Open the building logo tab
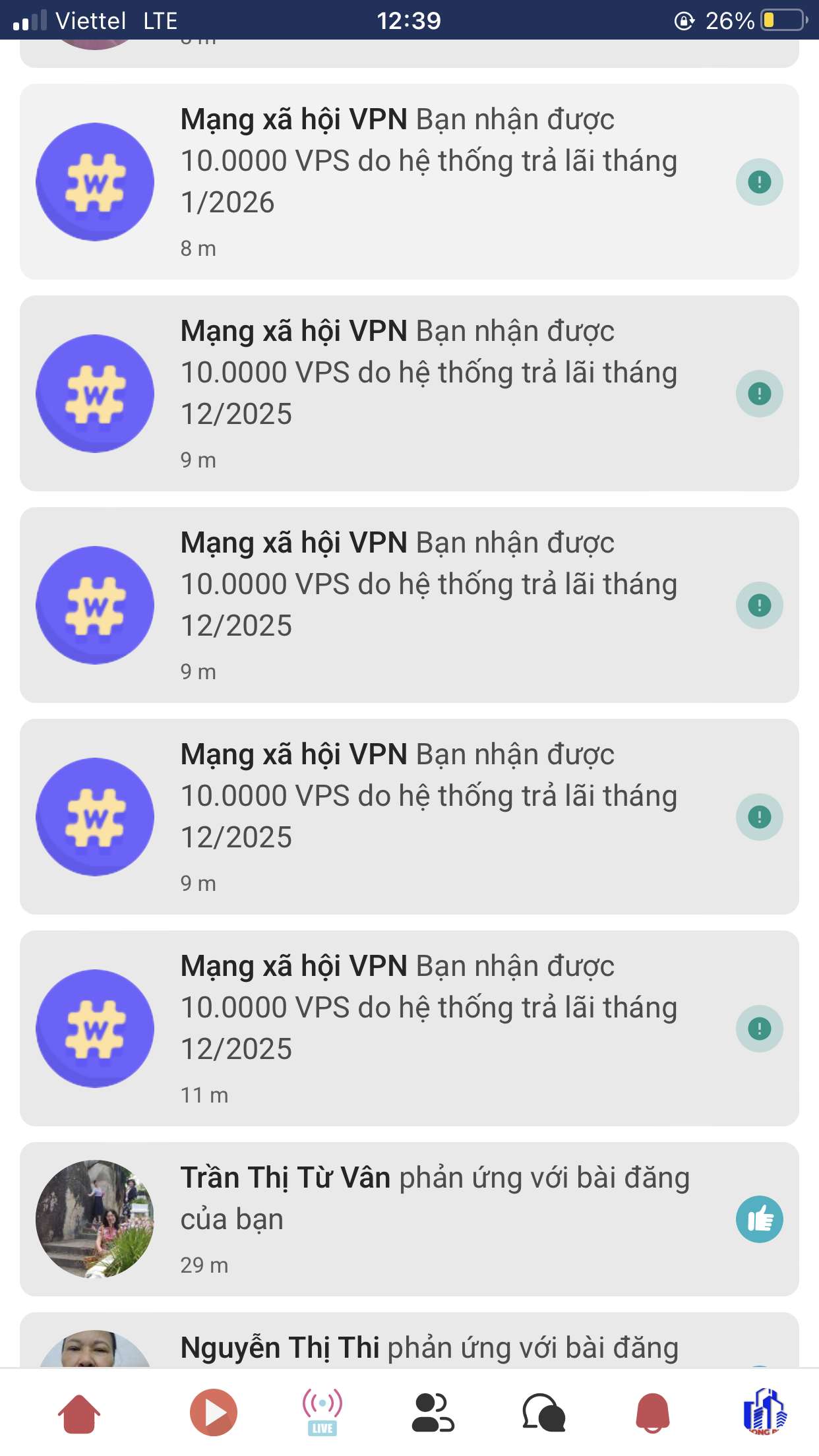This screenshot has height=1456, width=819. pyautogui.click(x=764, y=1413)
